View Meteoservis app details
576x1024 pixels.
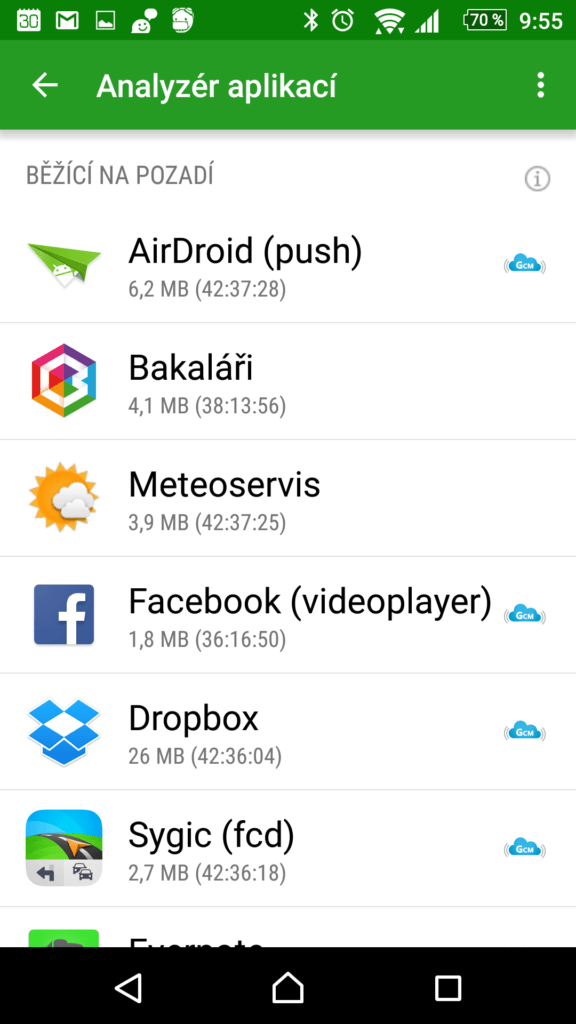(x=288, y=498)
